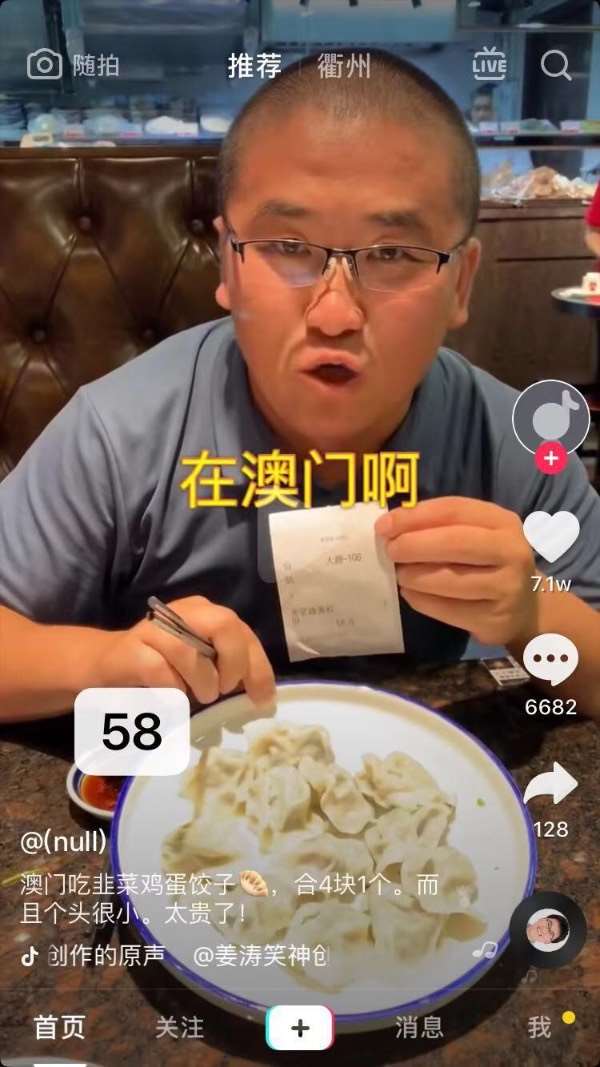
Task: Open the LIVE streams icon
Action: point(489,65)
